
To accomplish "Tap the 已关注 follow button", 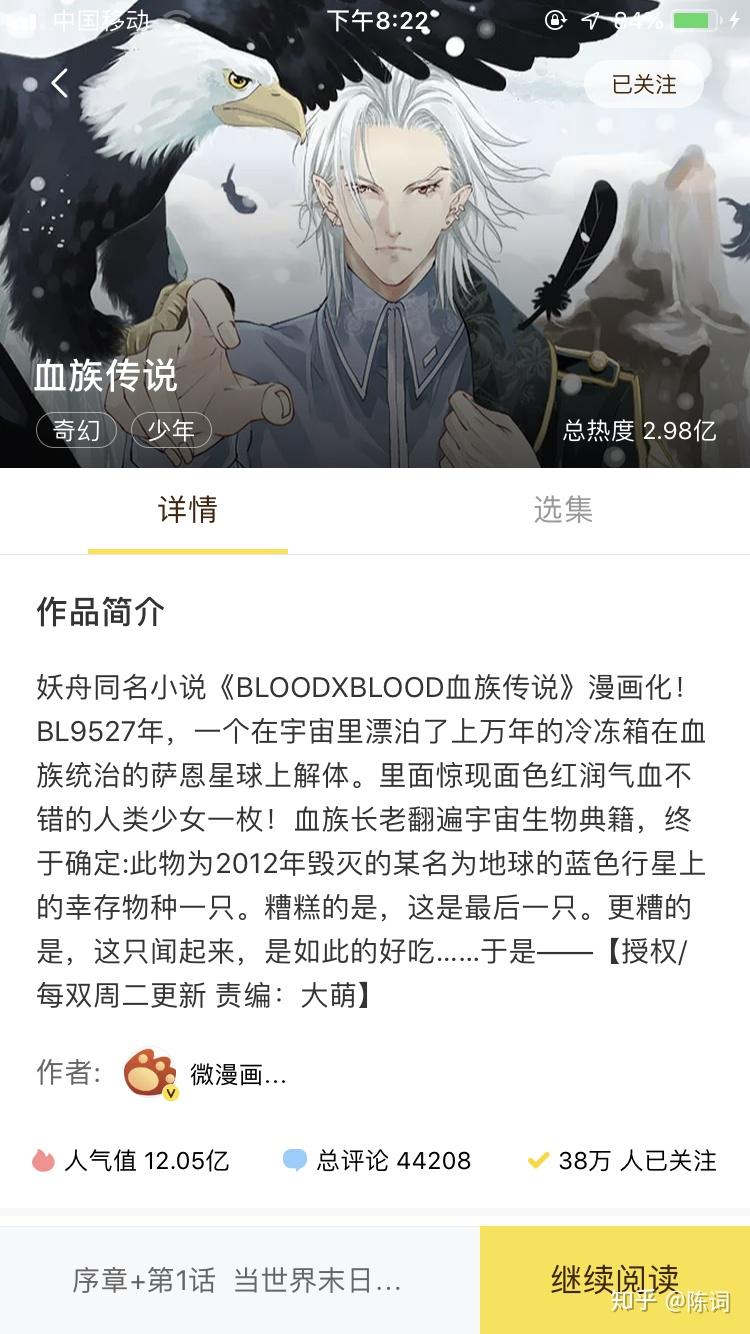I will point(643,85).
